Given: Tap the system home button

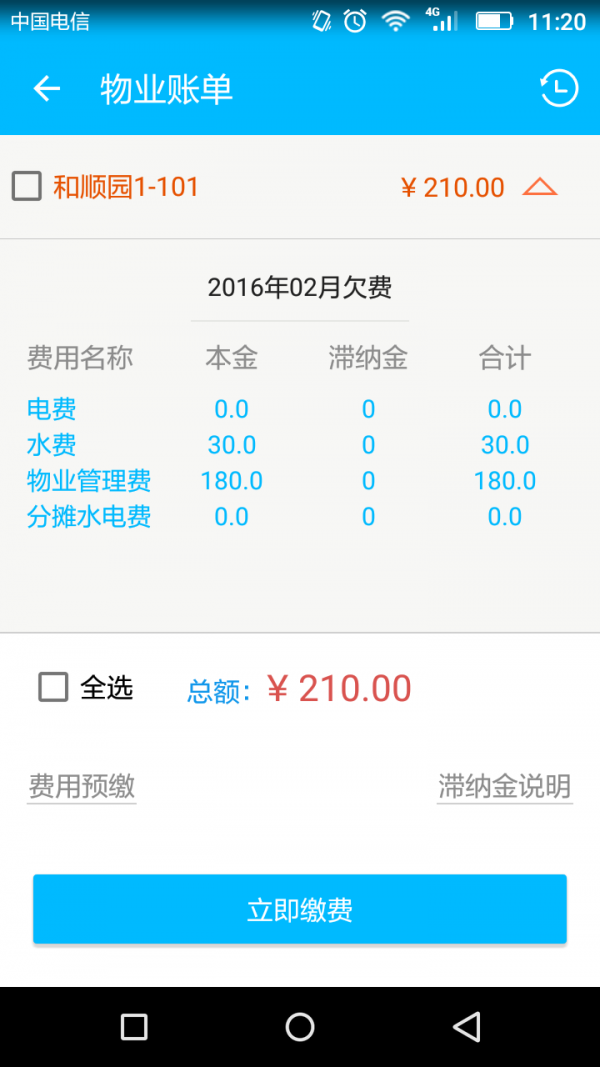Looking at the screenshot, I should 300,1027.
